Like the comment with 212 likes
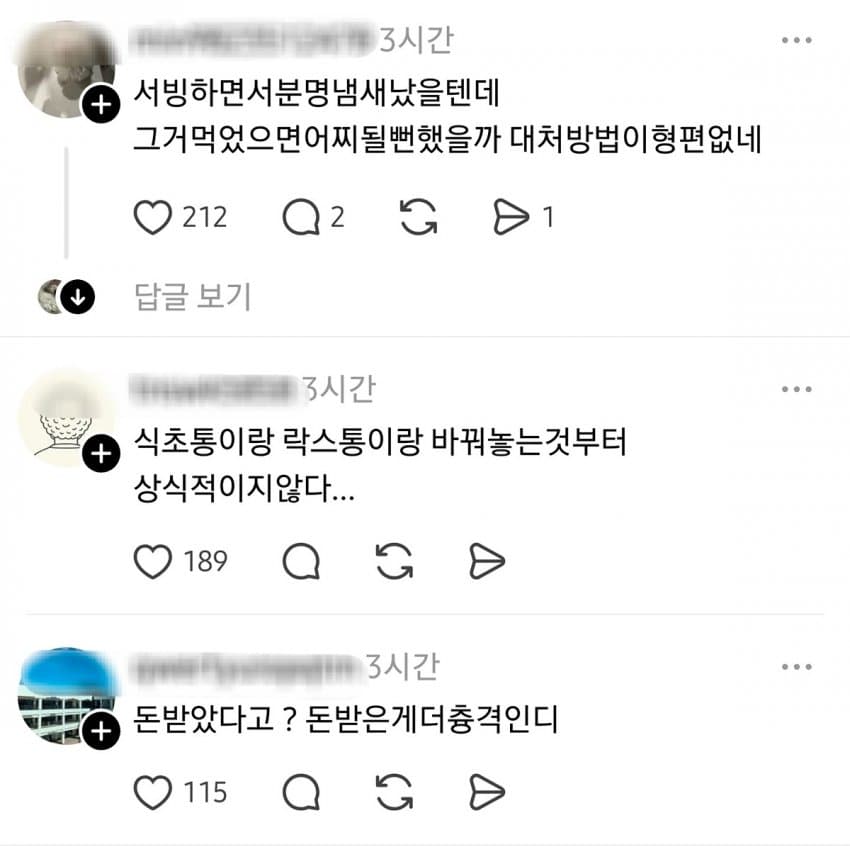Image resolution: width=850 pixels, height=846 pixels. coord(153,217)
